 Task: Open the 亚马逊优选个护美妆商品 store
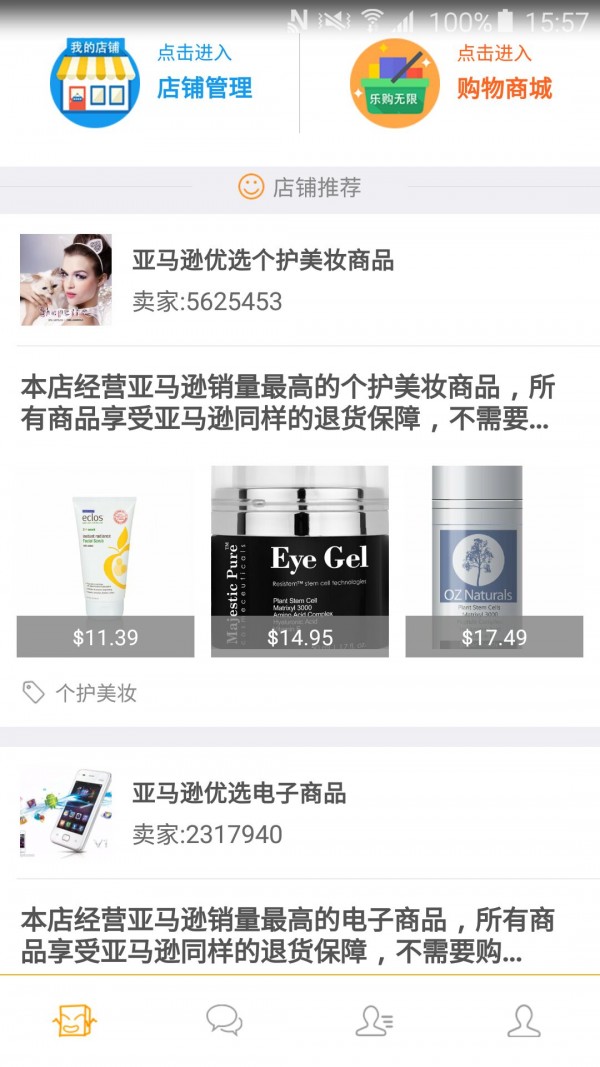[262, 262]
